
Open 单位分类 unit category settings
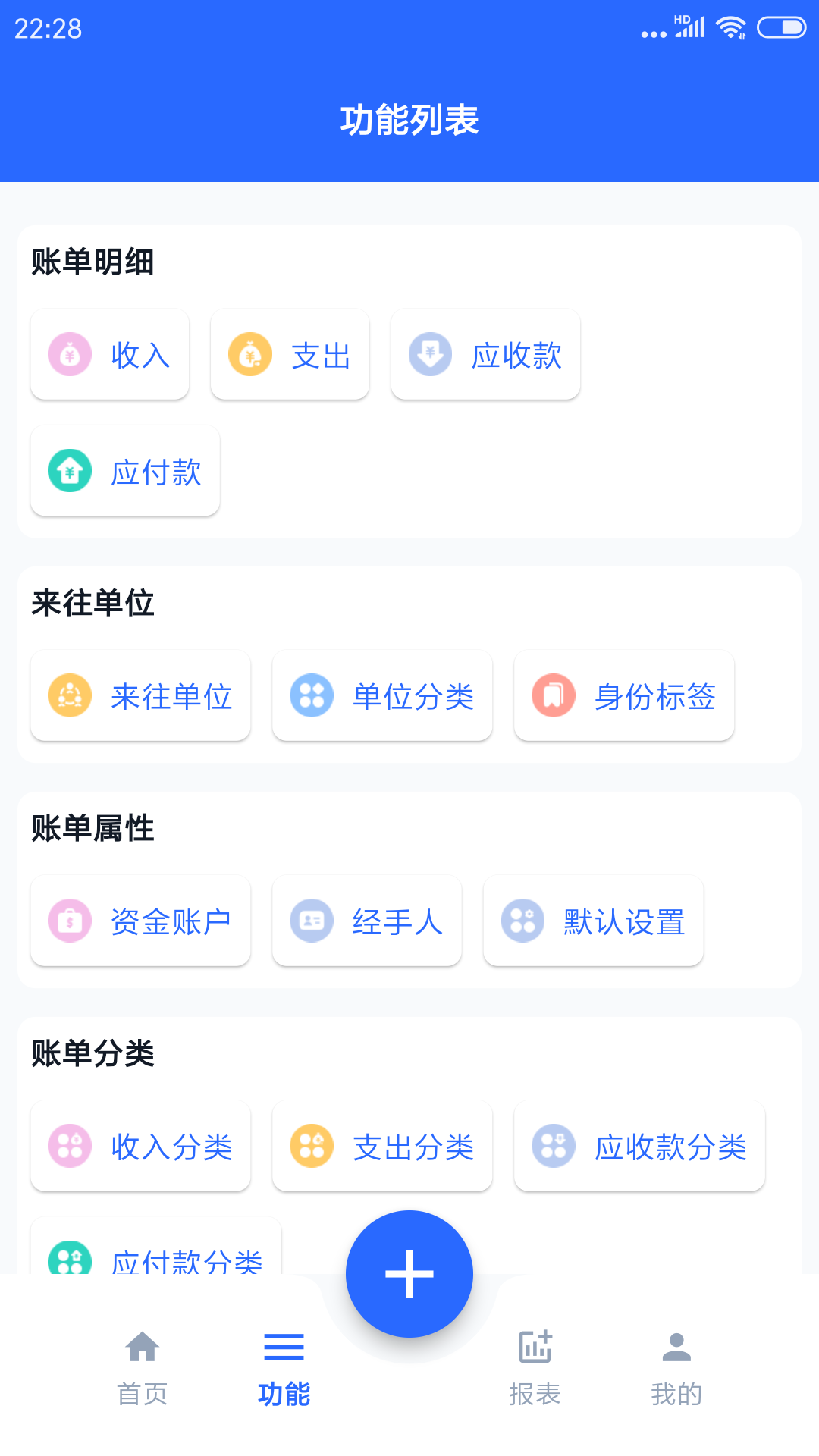coord(382,695)
